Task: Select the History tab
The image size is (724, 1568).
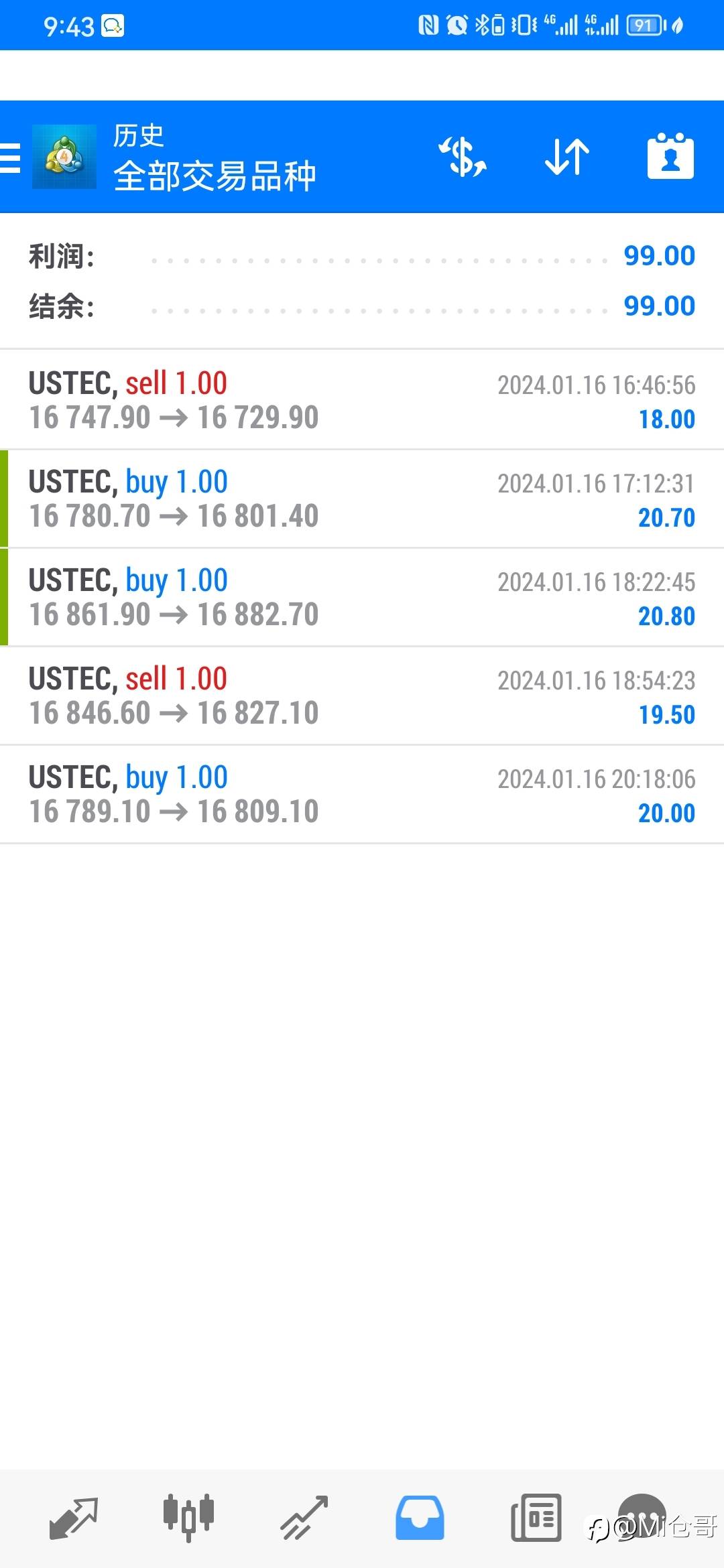Action: 420,1517
